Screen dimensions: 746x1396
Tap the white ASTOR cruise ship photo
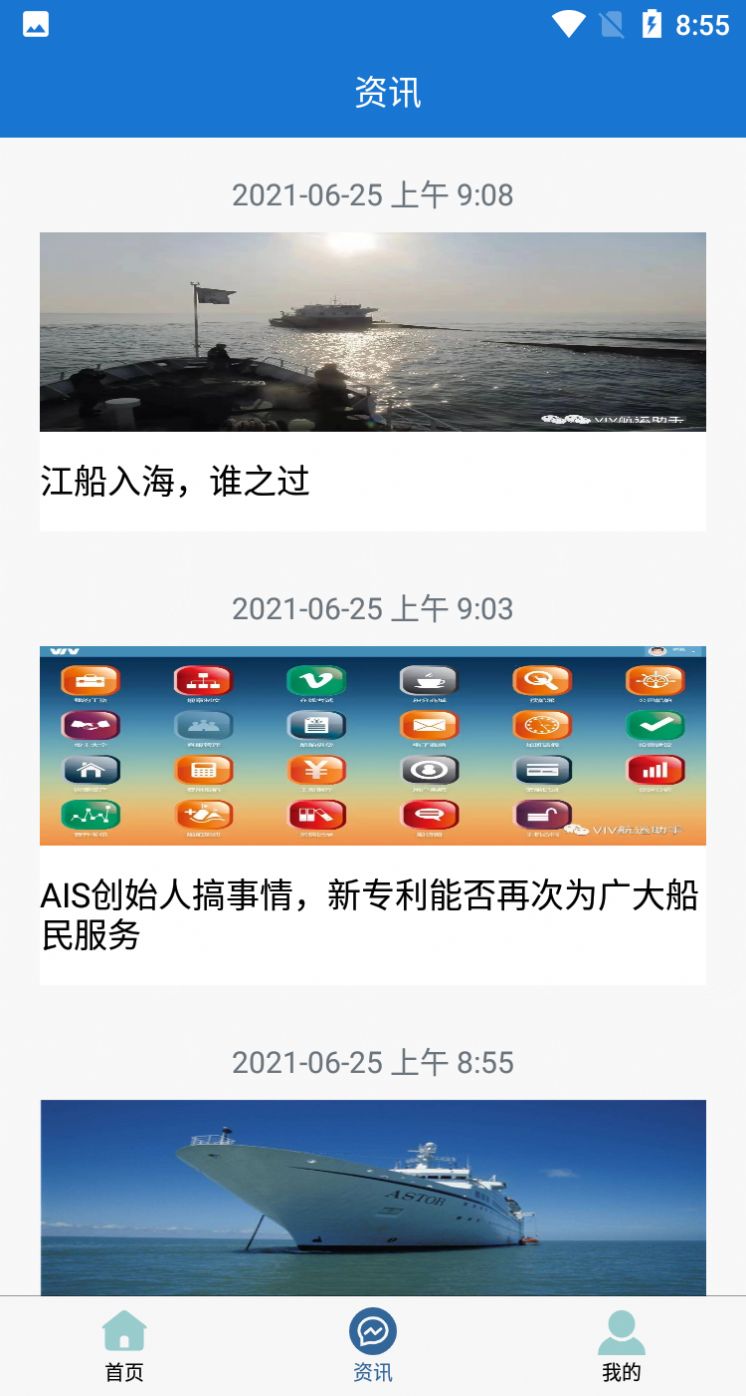pyautogui.click(x=372, y=1195)
